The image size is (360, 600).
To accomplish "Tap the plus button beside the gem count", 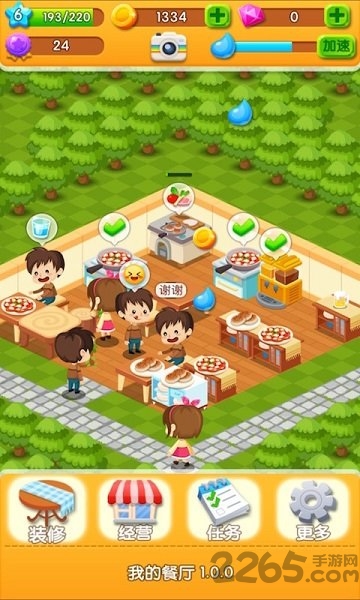I will (337, 16).
